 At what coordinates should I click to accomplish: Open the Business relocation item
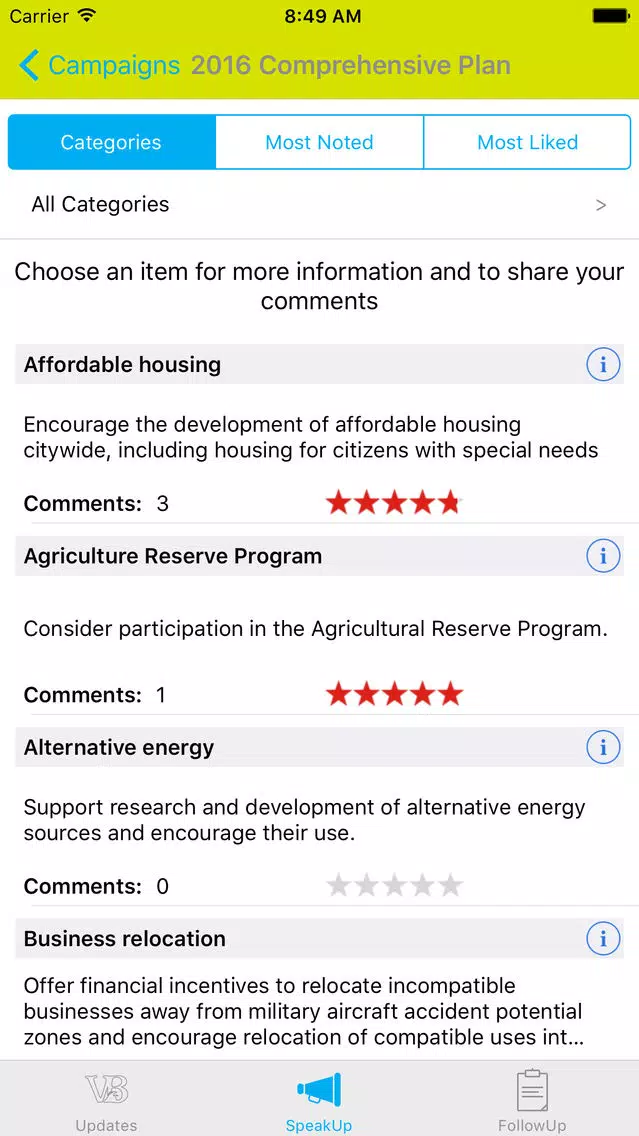(320, 990)
